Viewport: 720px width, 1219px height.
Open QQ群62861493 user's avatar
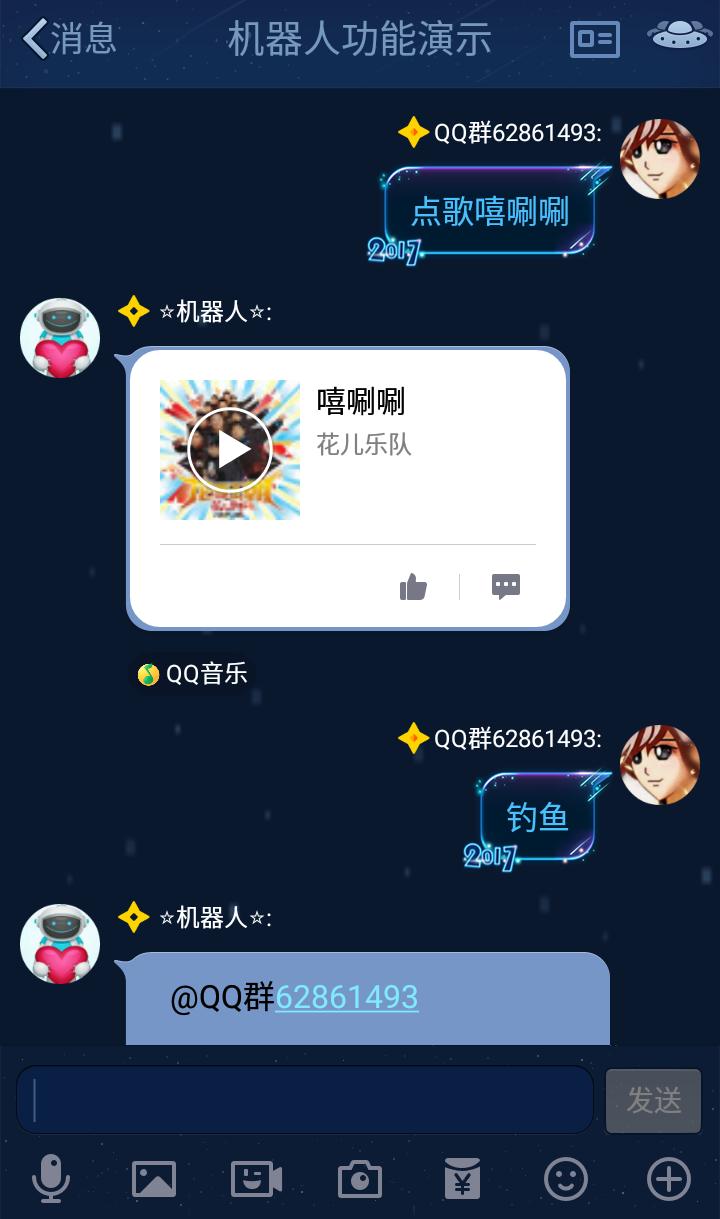coord(660,158)
